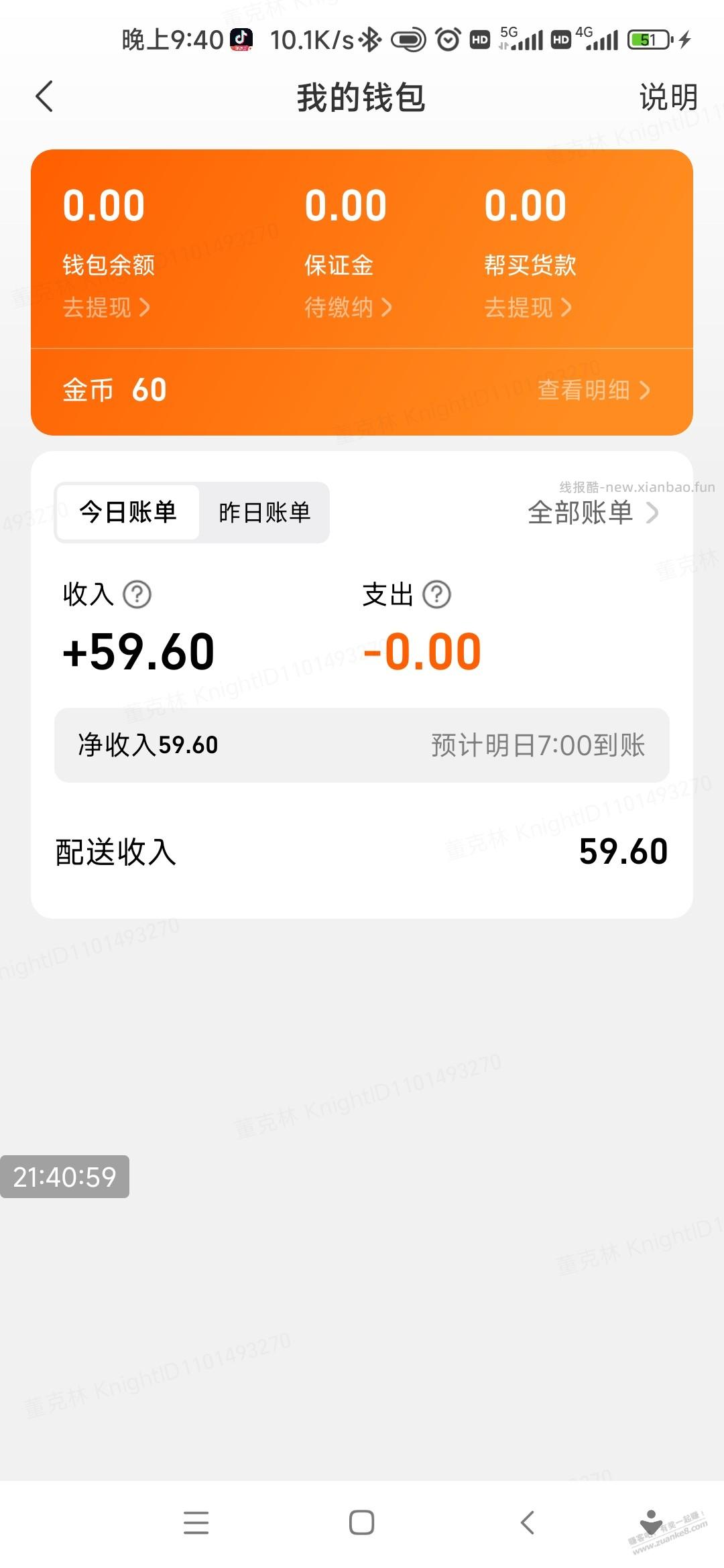Tap the Bluetooth icon in the status bar
The width and height of the screenshot is (724, 1568).
click(371, 40)
